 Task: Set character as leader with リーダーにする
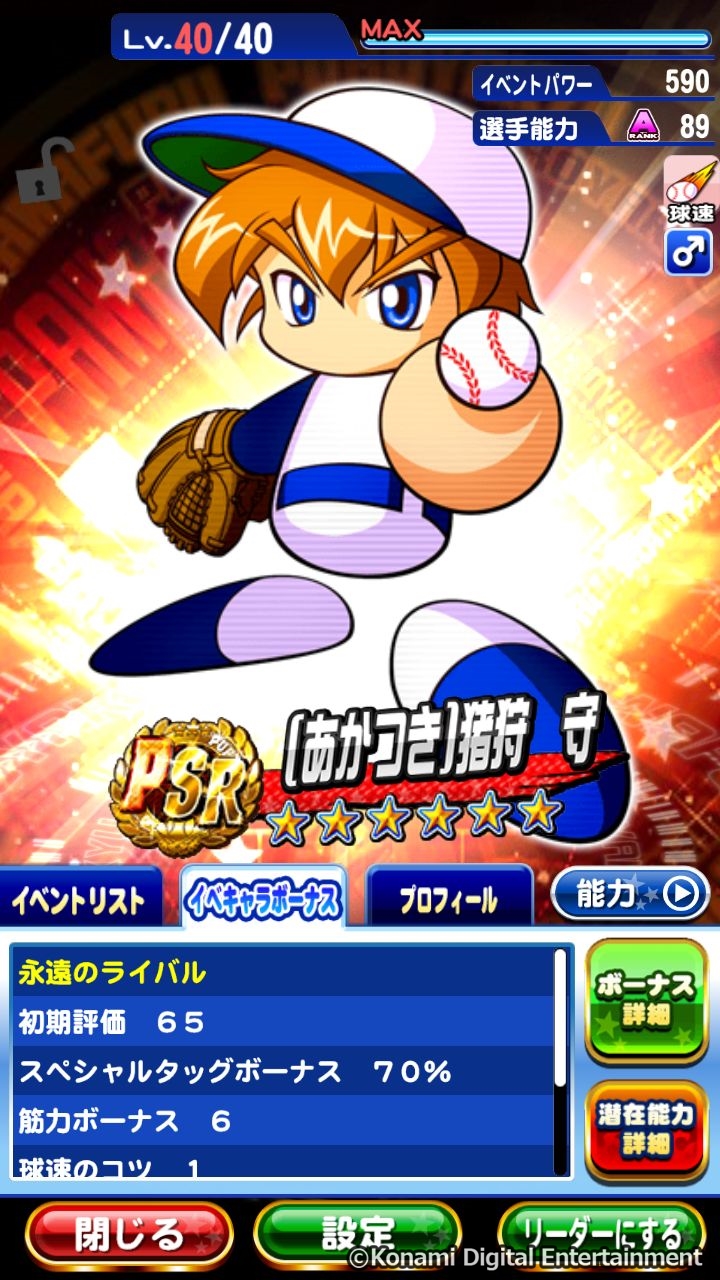602,1236
